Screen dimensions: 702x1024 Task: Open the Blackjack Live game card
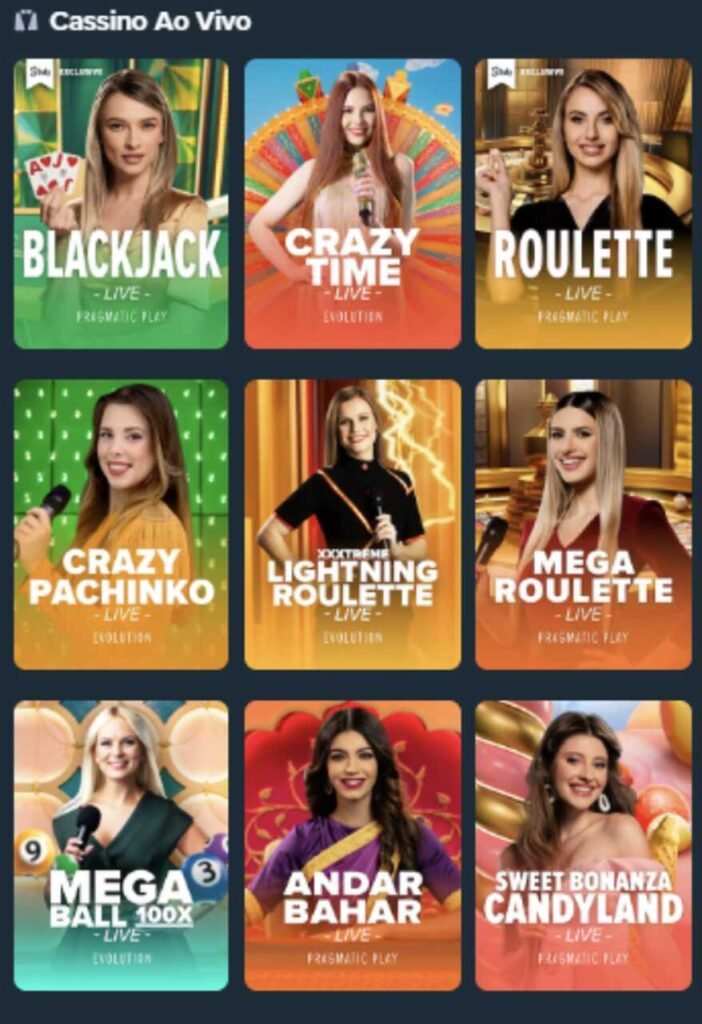[121, 204]
